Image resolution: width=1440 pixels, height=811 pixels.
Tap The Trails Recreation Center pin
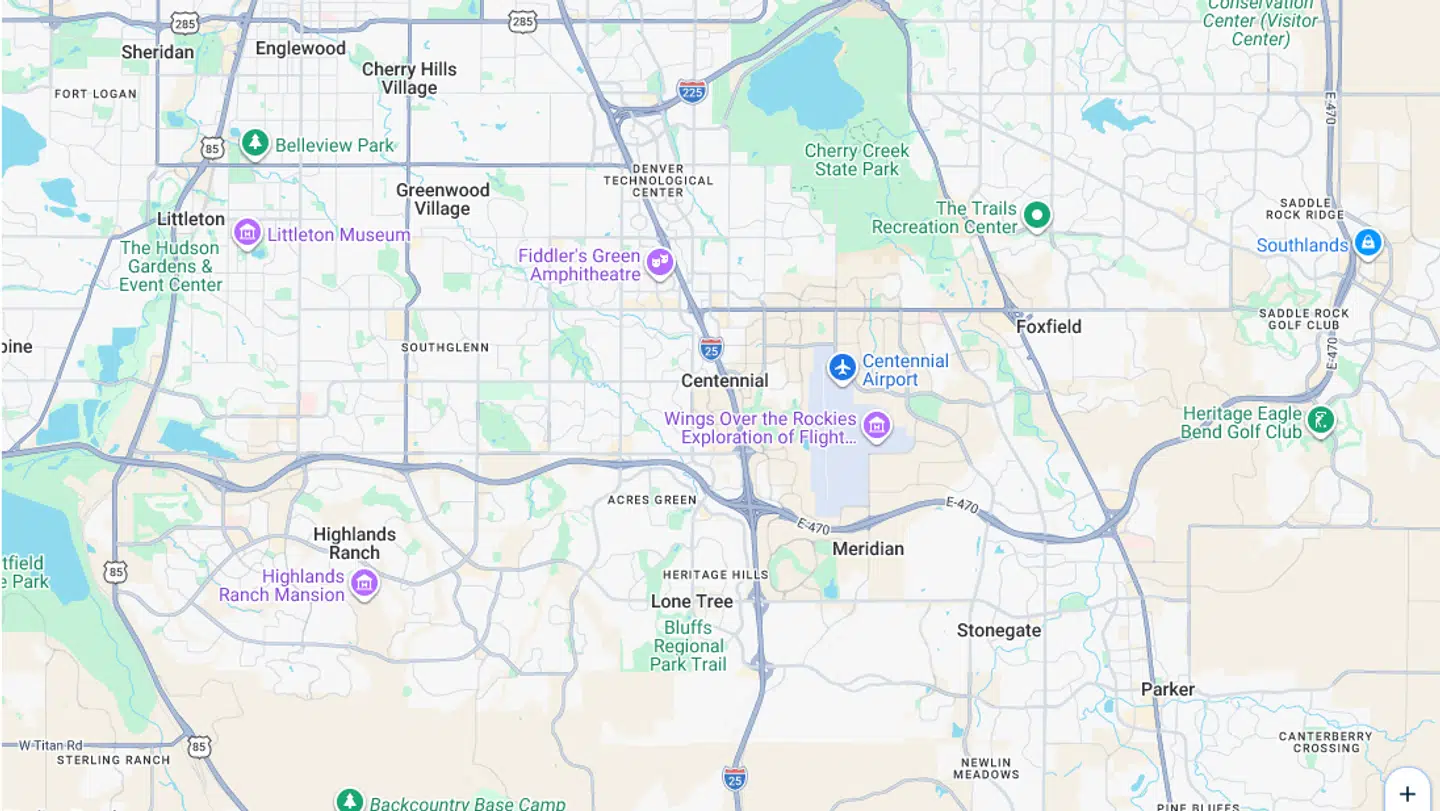tap(1037, 215)
